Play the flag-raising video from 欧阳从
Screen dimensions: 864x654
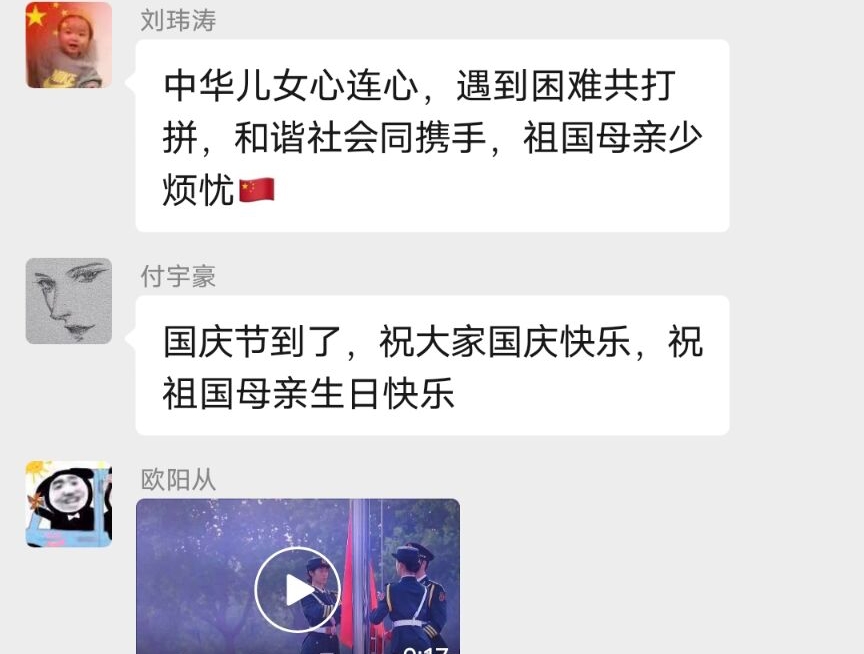tap(298, 590)
